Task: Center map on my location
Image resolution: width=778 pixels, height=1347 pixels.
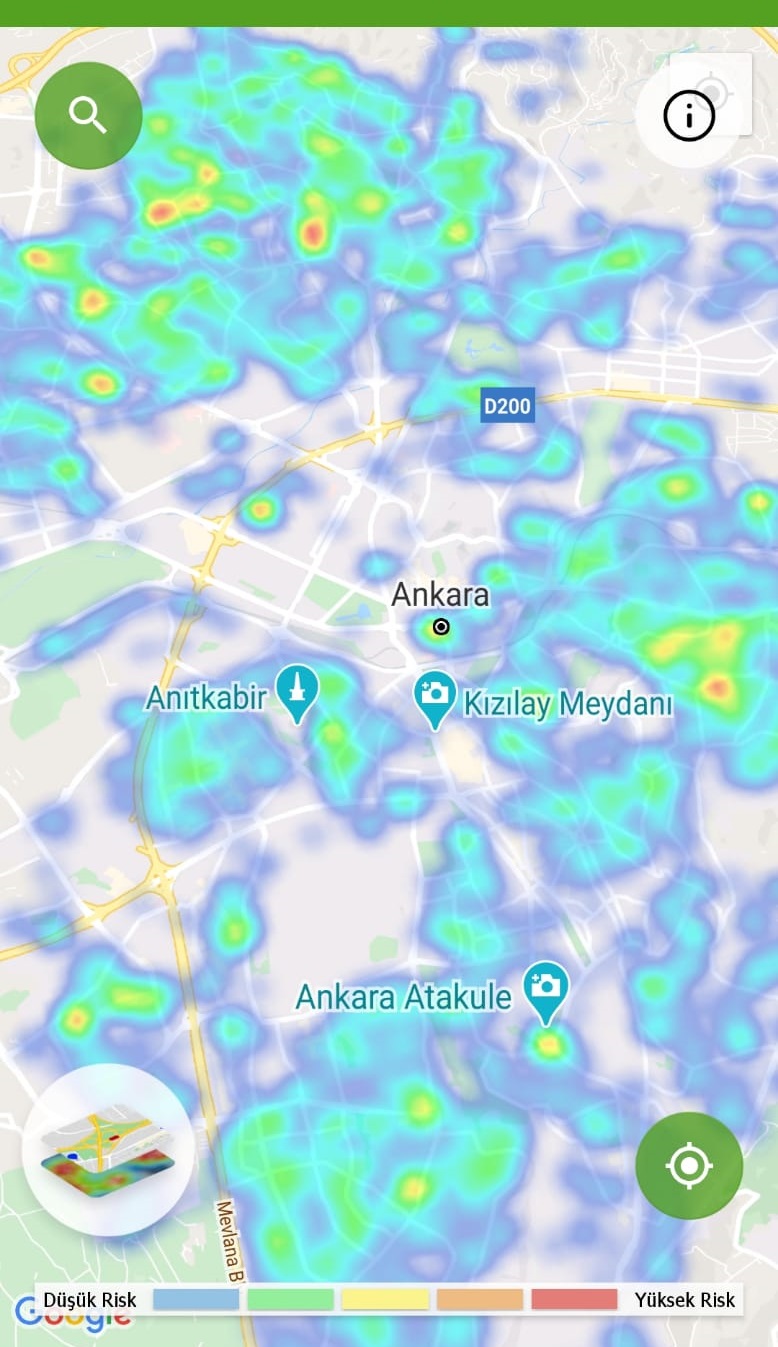Action: coord(689,1165)
